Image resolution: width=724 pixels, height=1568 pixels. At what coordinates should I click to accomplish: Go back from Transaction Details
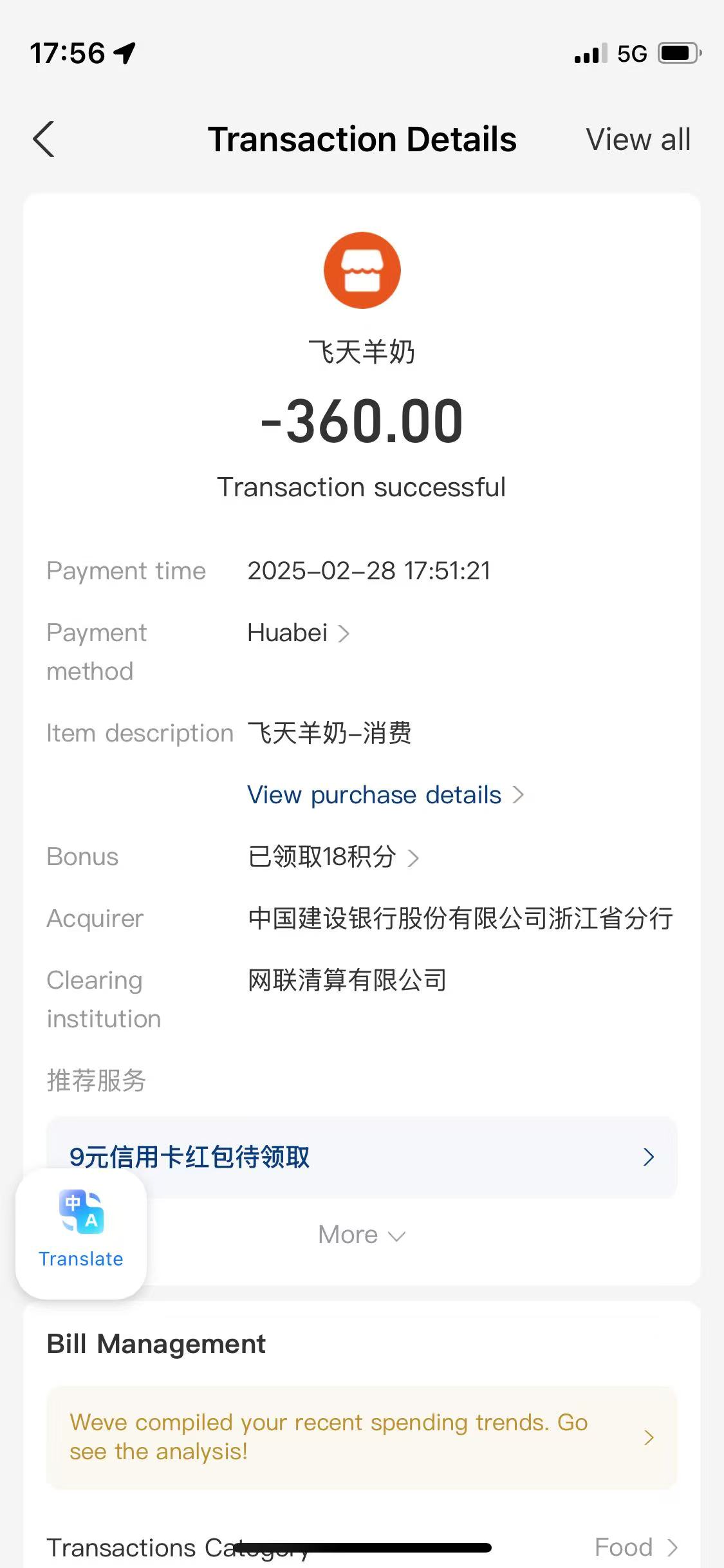(44, 139)
